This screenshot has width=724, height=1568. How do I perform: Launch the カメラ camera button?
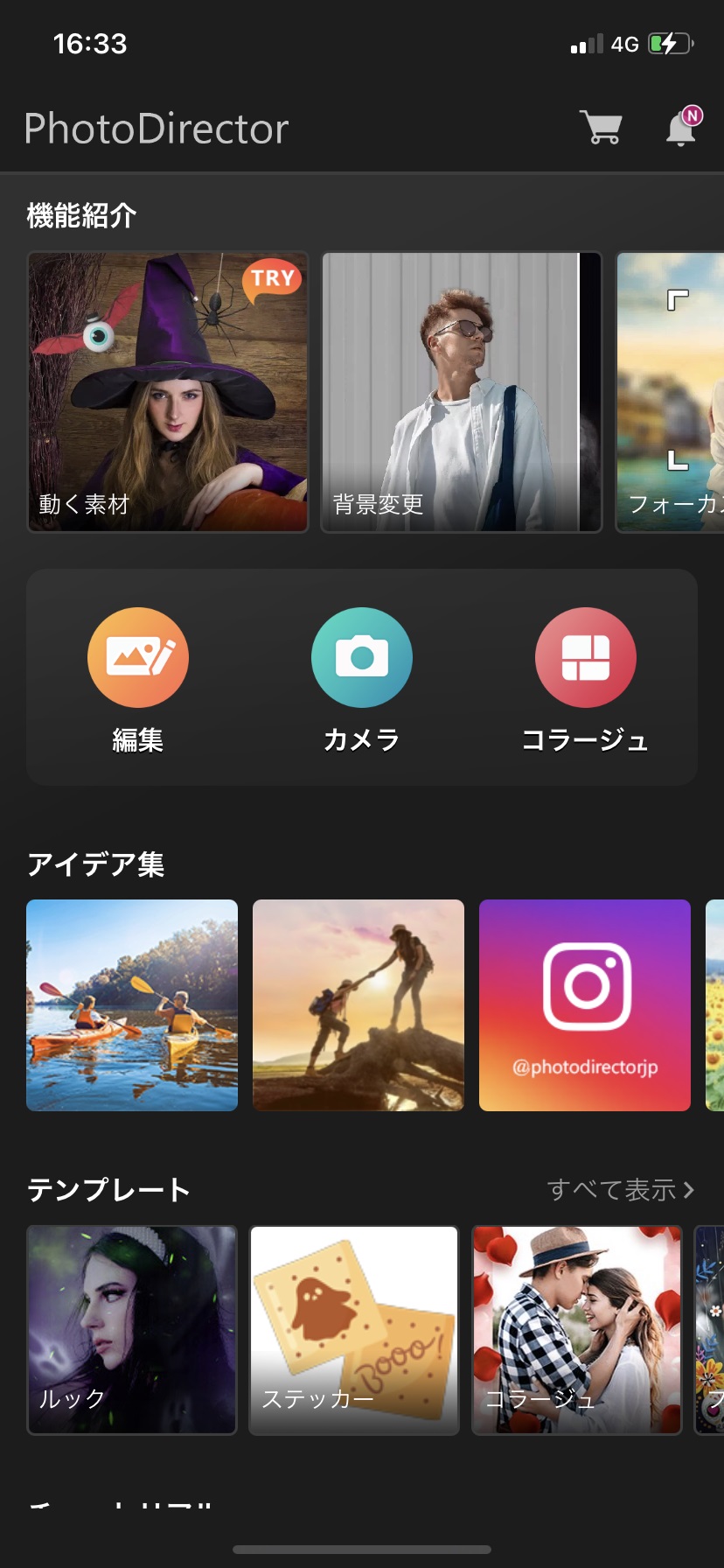(362, 658)
